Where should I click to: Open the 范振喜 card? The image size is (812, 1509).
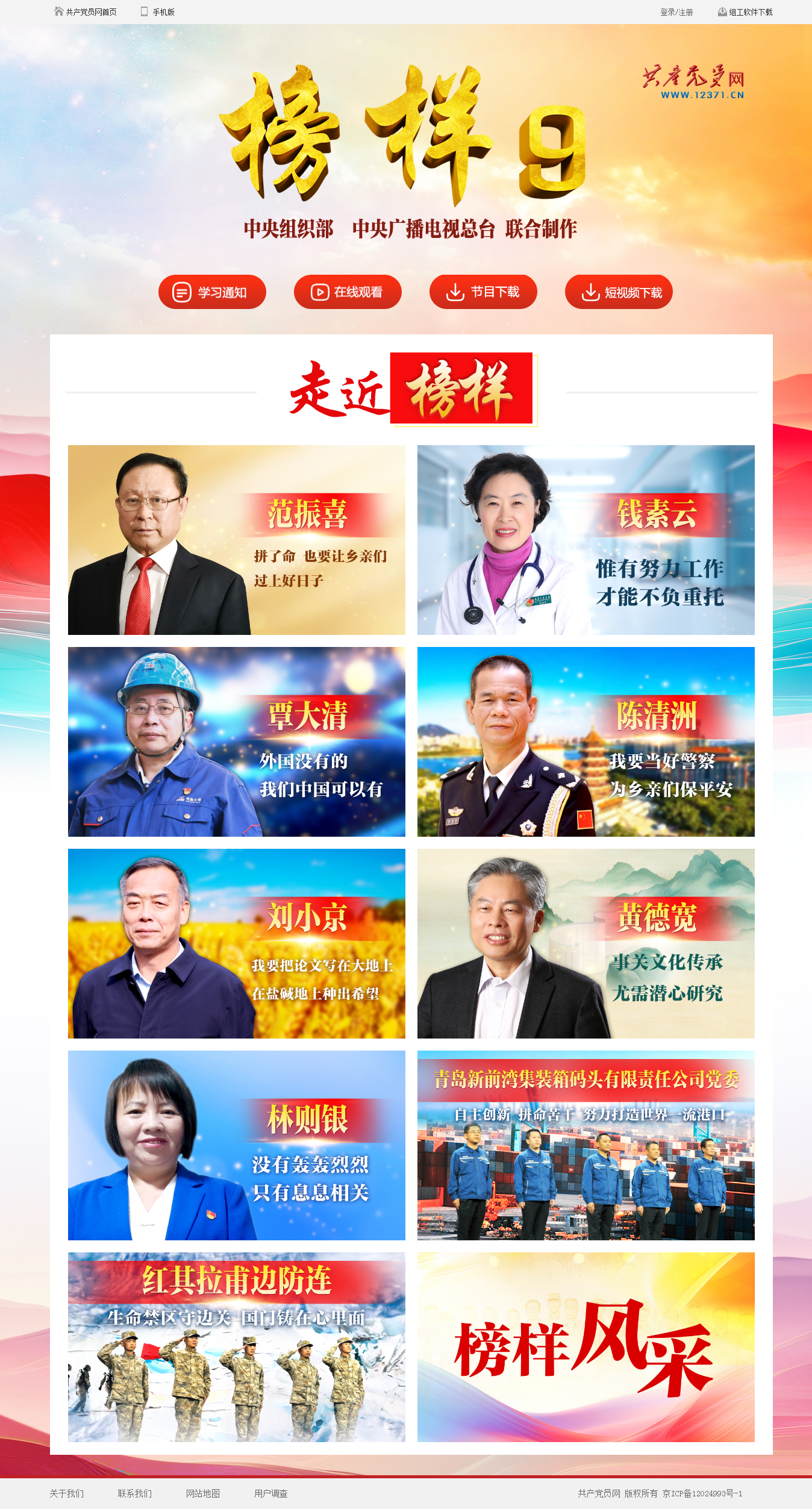coord(236,540)
